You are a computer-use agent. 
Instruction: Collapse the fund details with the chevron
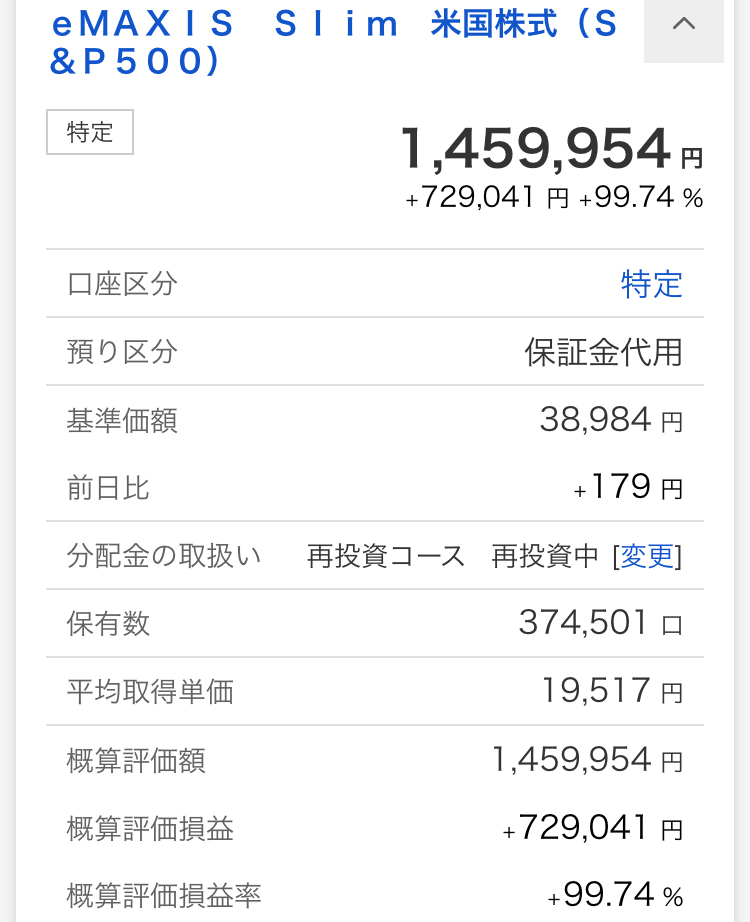click(x=684, y=25)
